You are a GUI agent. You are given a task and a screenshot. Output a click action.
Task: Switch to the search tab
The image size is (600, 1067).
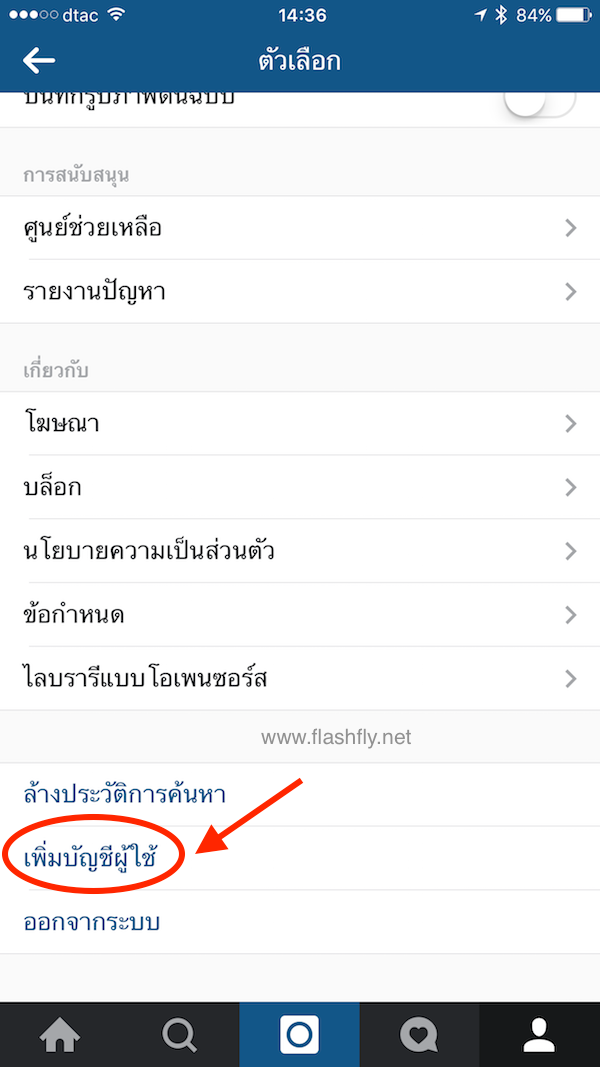click(x=180, y=1035)
